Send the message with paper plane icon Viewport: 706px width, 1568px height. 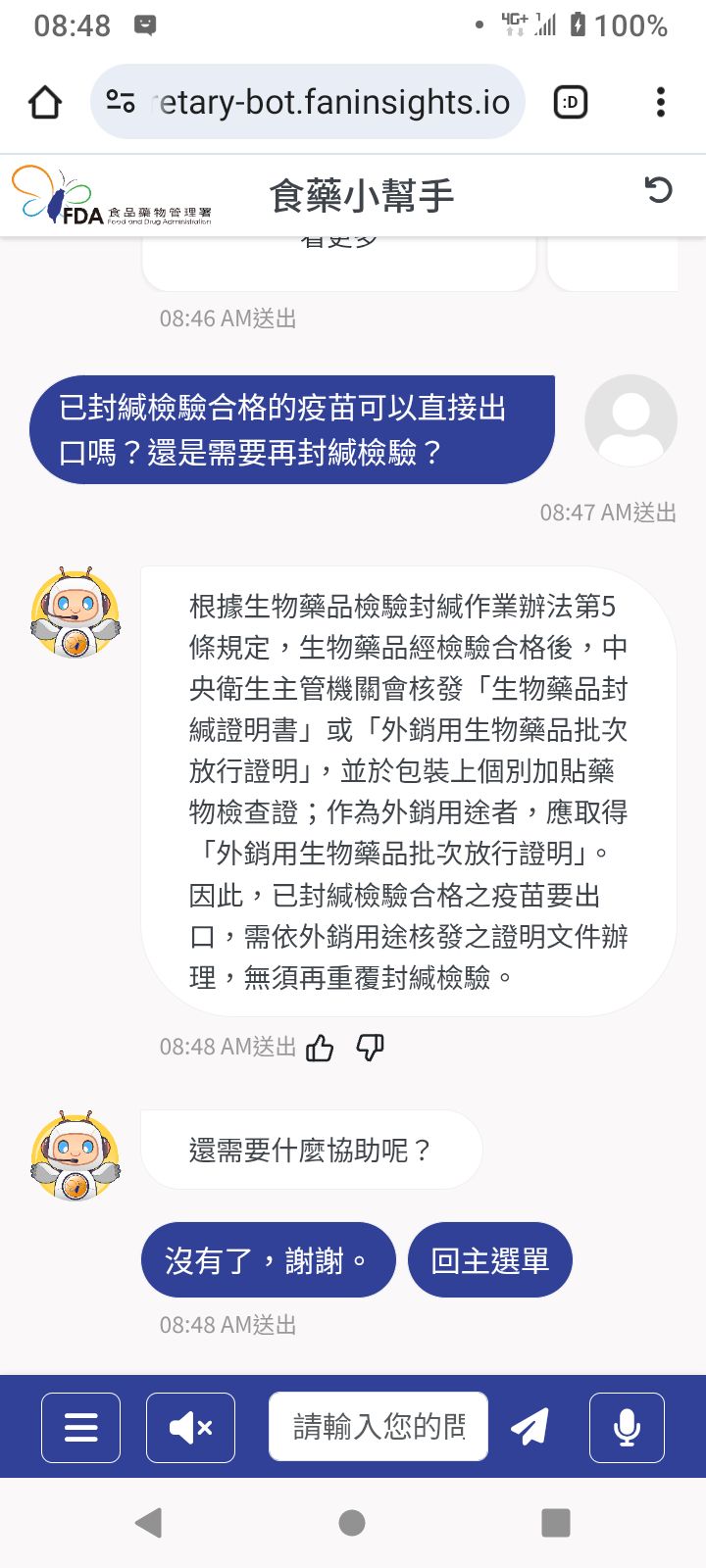(x=529, y=1427)
